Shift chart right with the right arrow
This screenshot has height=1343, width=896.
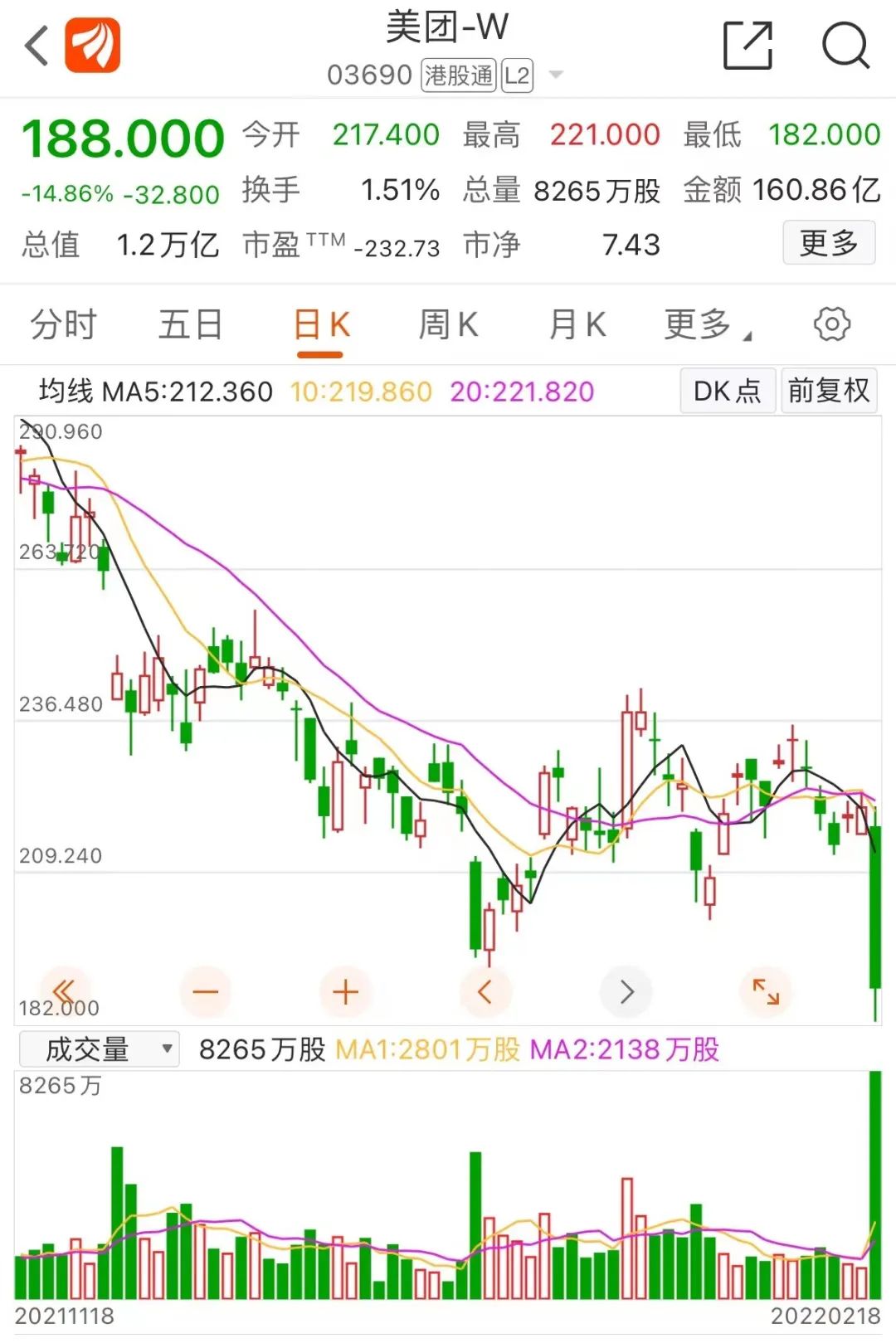coord(626,991)
